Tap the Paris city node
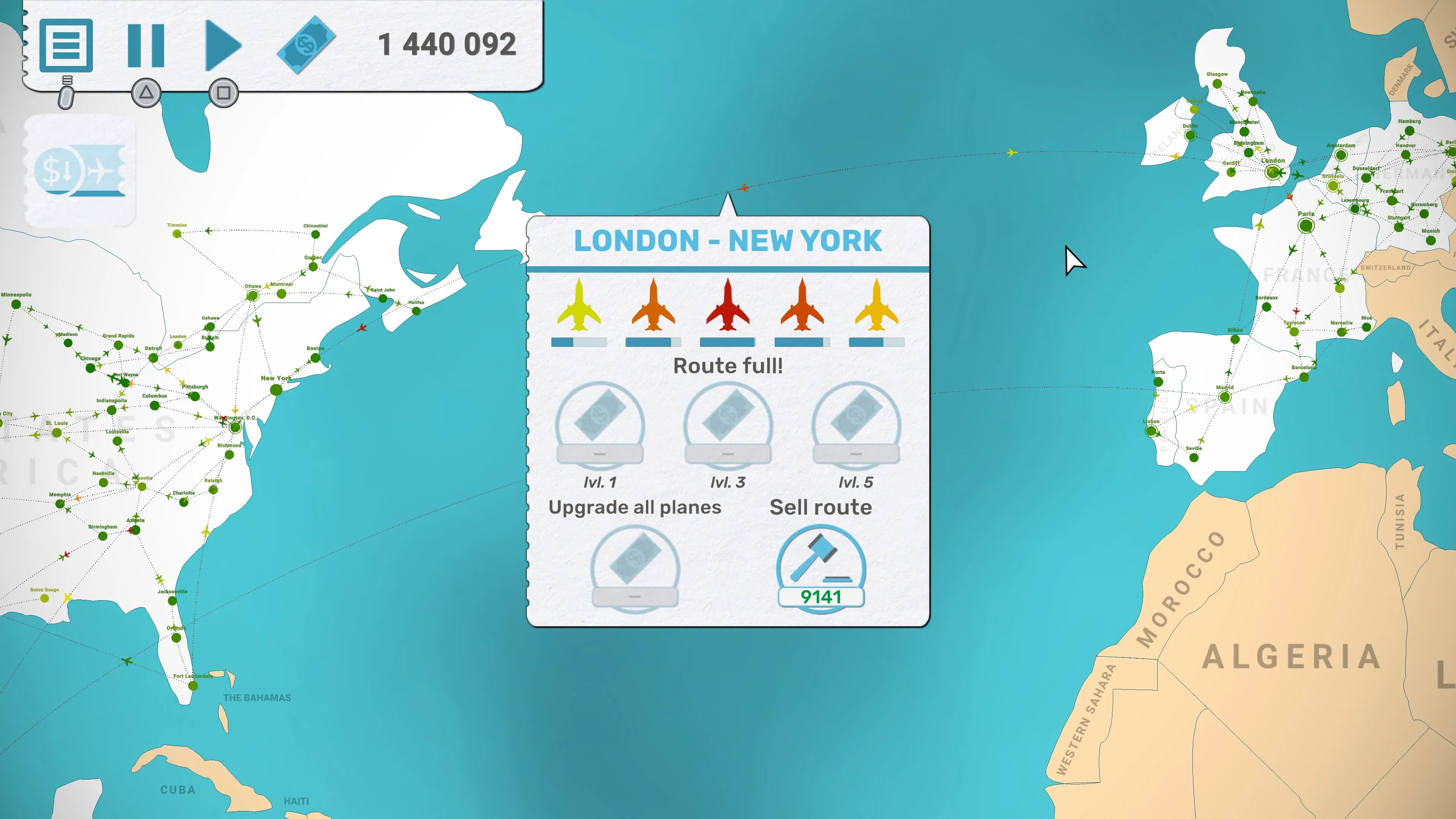1456x819 pixels. point(1305,226)
